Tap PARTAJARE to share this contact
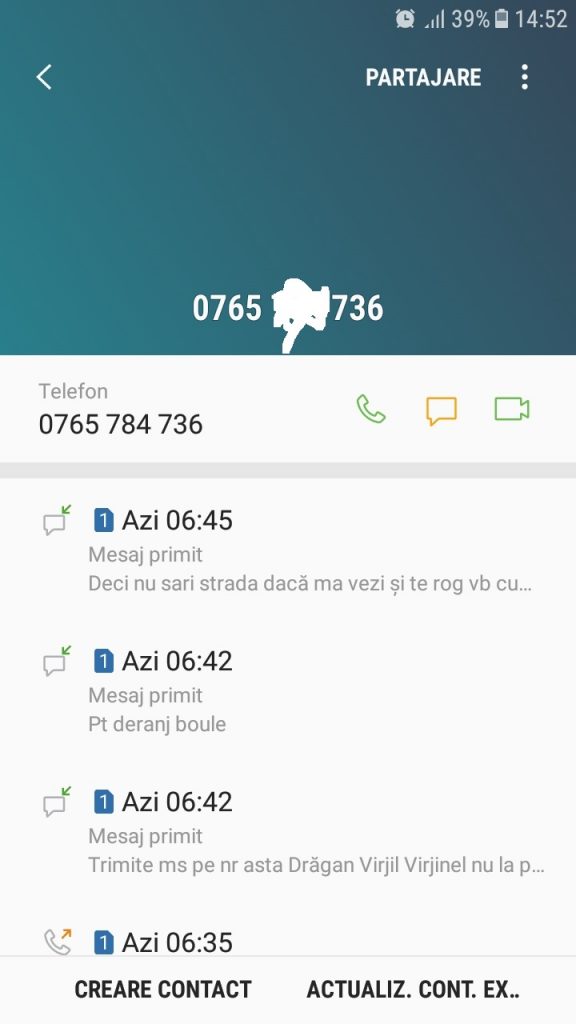 (423, 77)
